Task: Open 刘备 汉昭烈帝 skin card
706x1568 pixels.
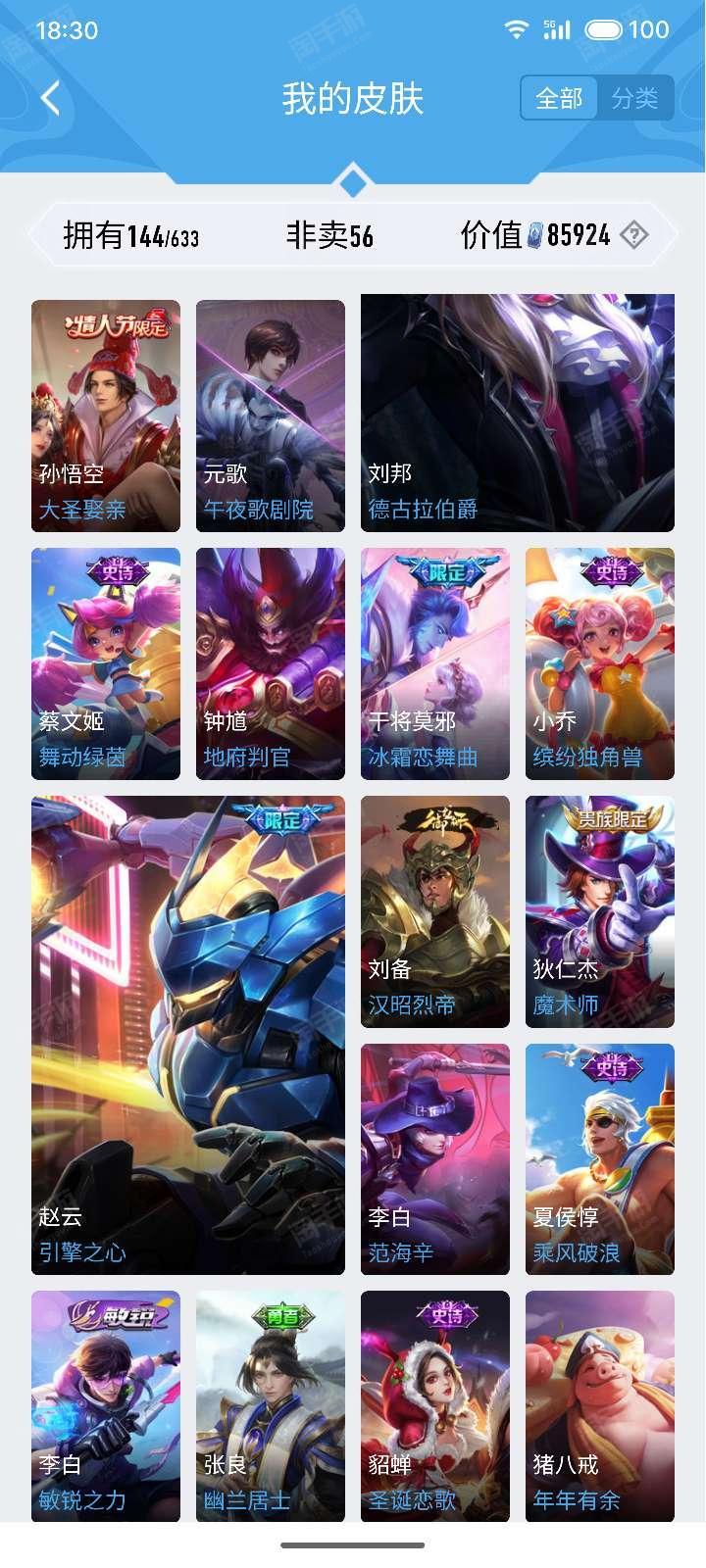Action: pyautogui.click(x=435, y=911)
